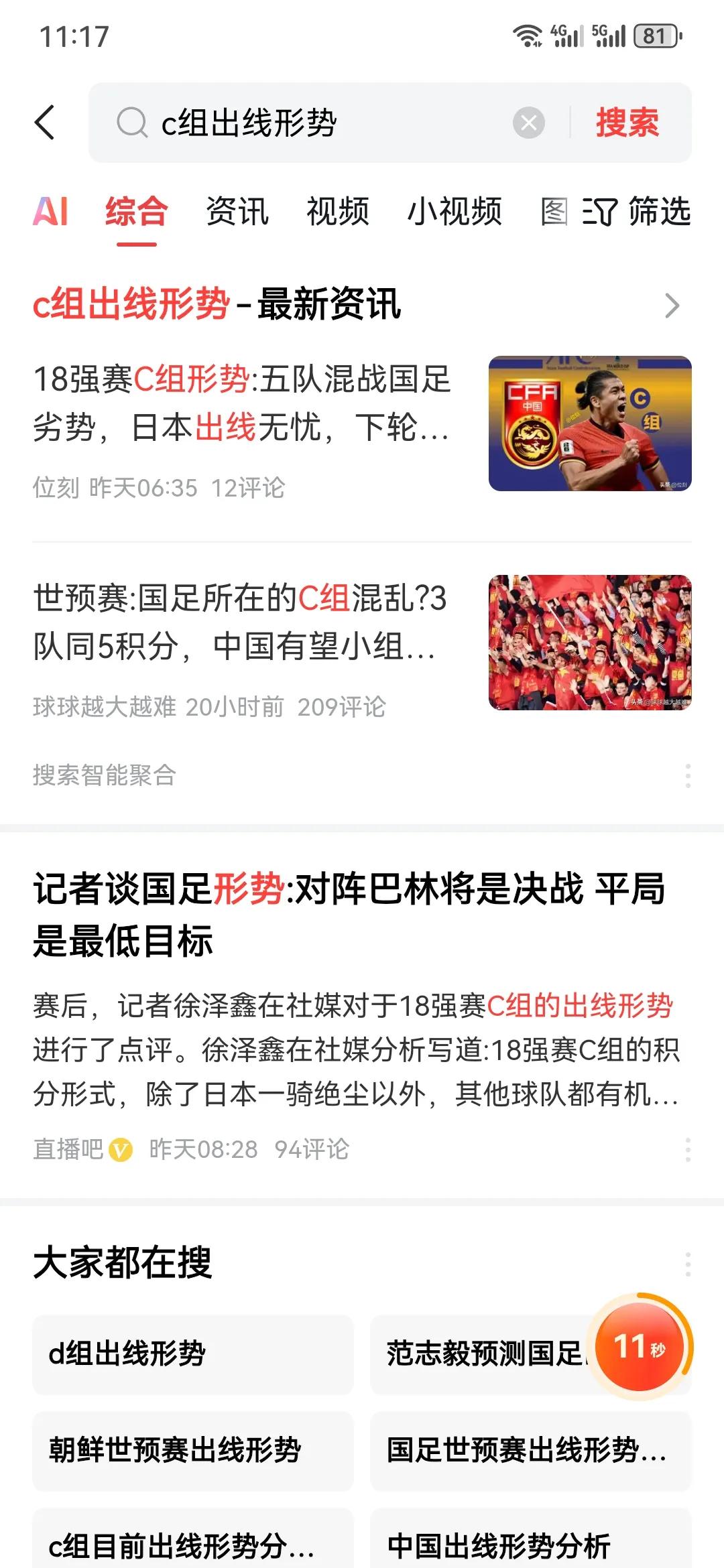Open the more options beside 搜索智能聚合

(688, 775)
